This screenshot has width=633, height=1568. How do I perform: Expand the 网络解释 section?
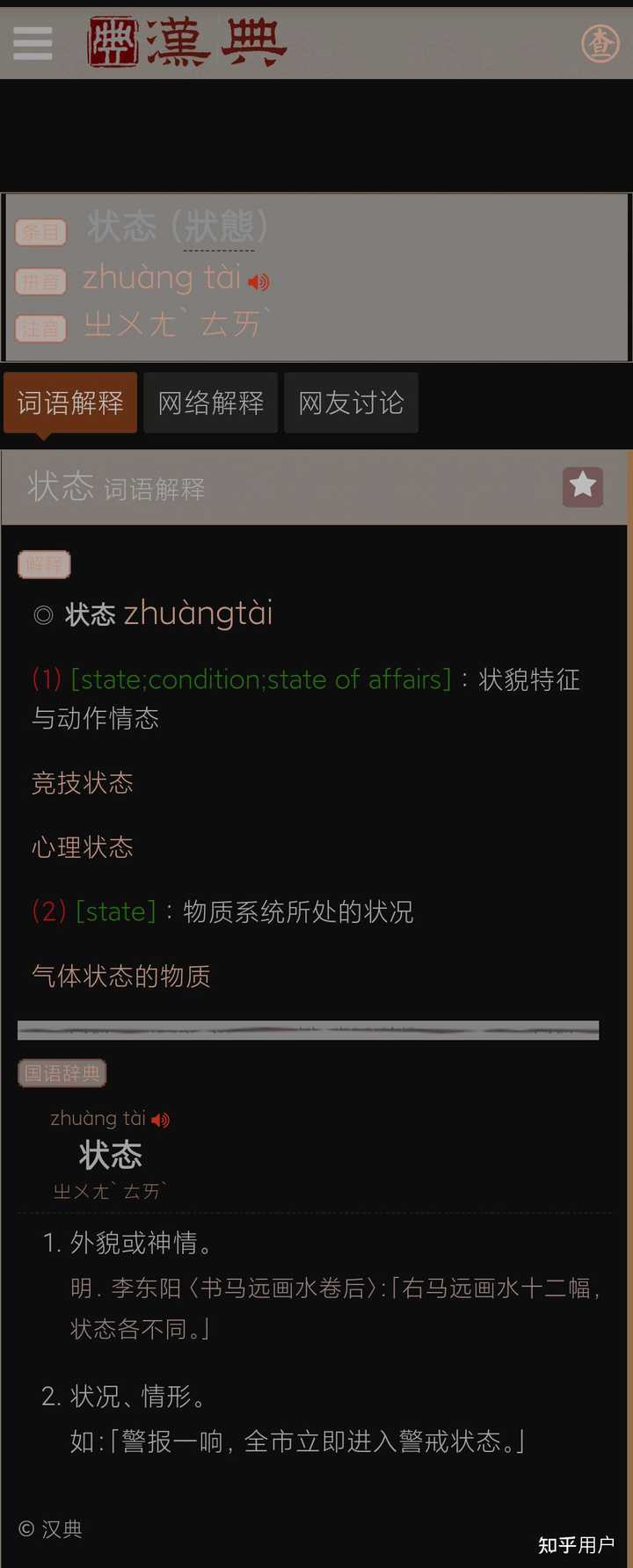coord(210,402)
